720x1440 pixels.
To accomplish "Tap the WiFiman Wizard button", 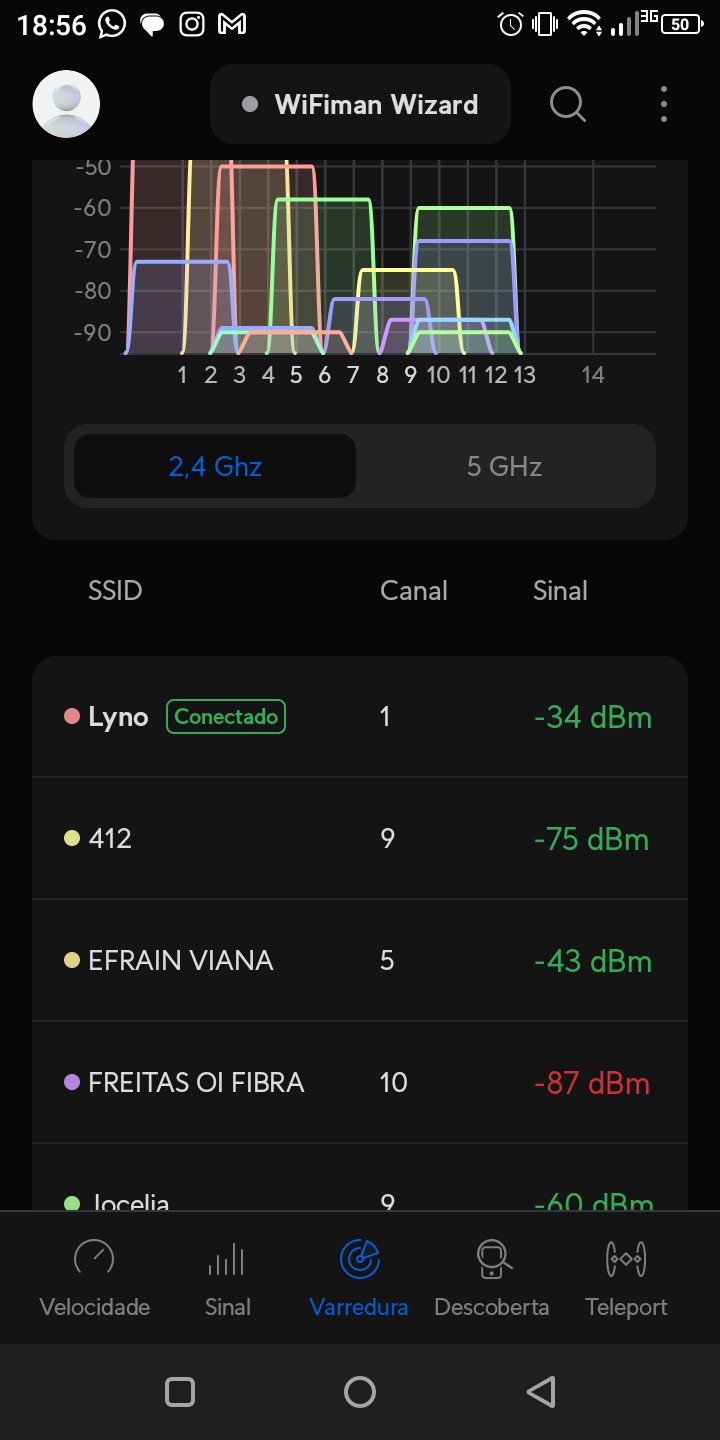I will tap(360, 104).
